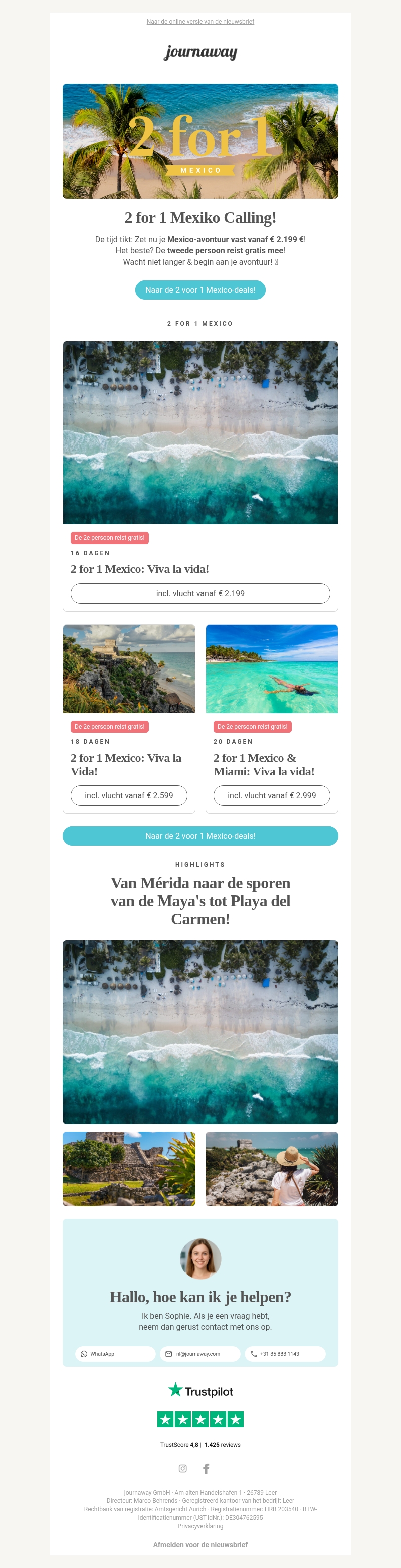
Task: Visit journaway's Instagram page
Action: (182, 1469)
